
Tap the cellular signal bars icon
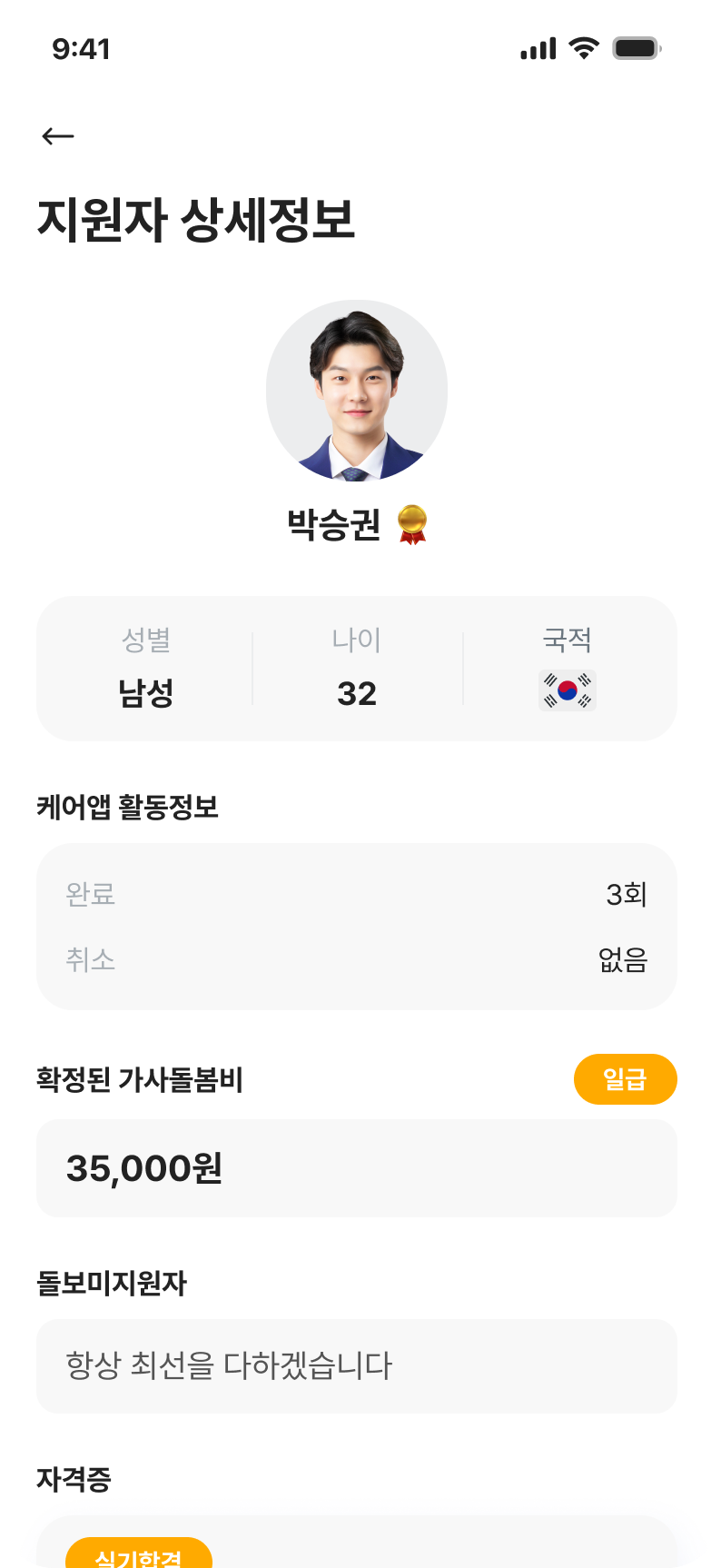tap(537, 47)
